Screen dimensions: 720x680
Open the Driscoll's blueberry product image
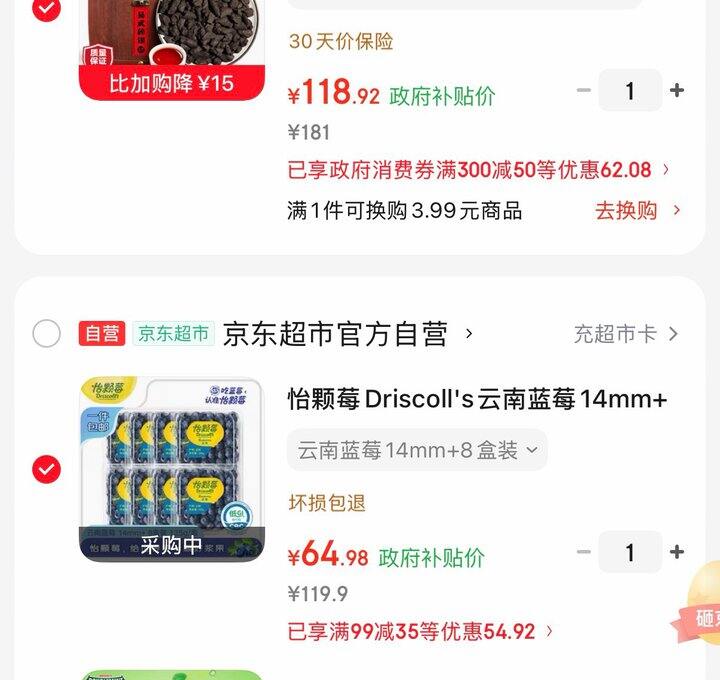coord(171,469)
